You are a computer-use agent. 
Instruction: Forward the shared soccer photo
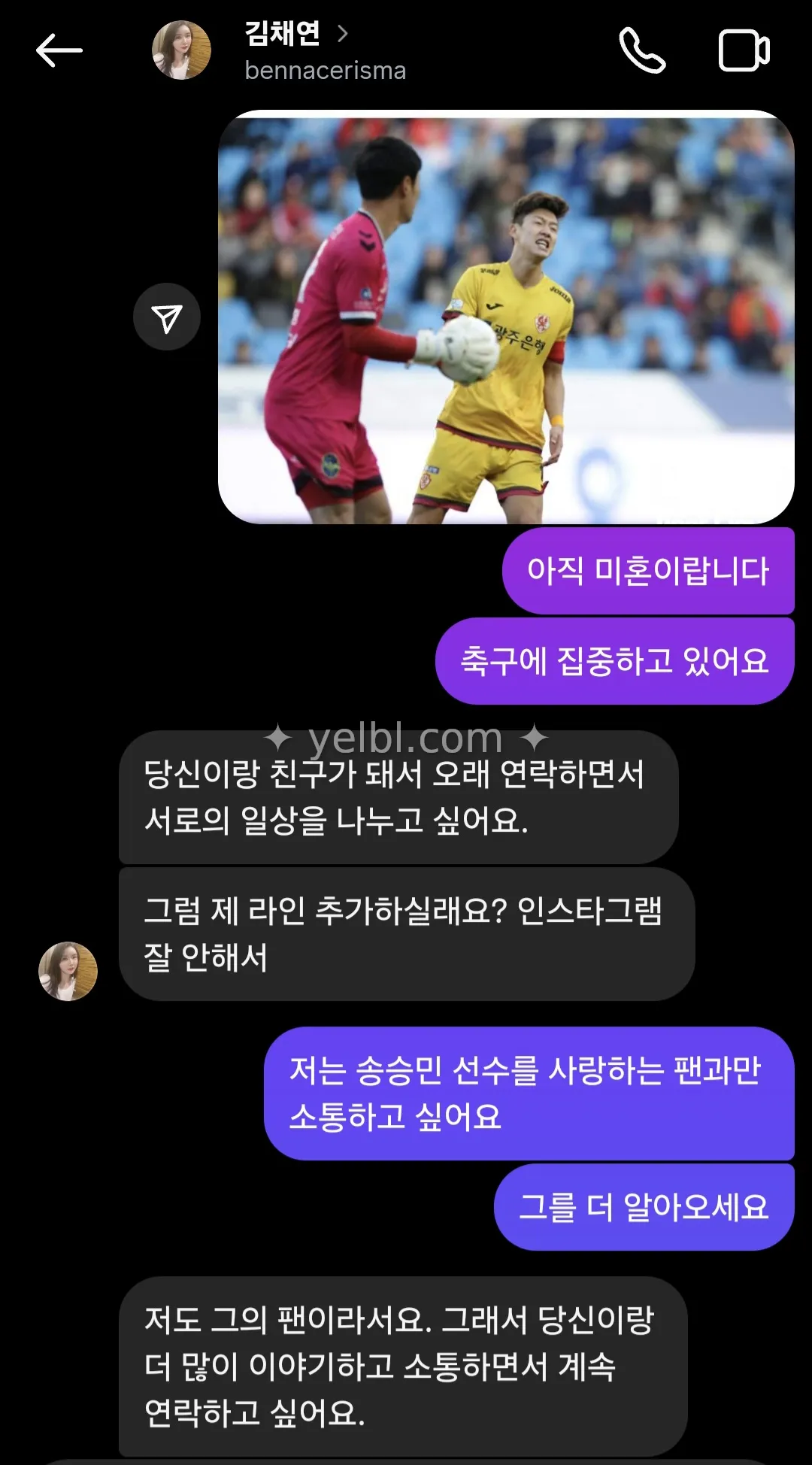click(x=167, y=317)
